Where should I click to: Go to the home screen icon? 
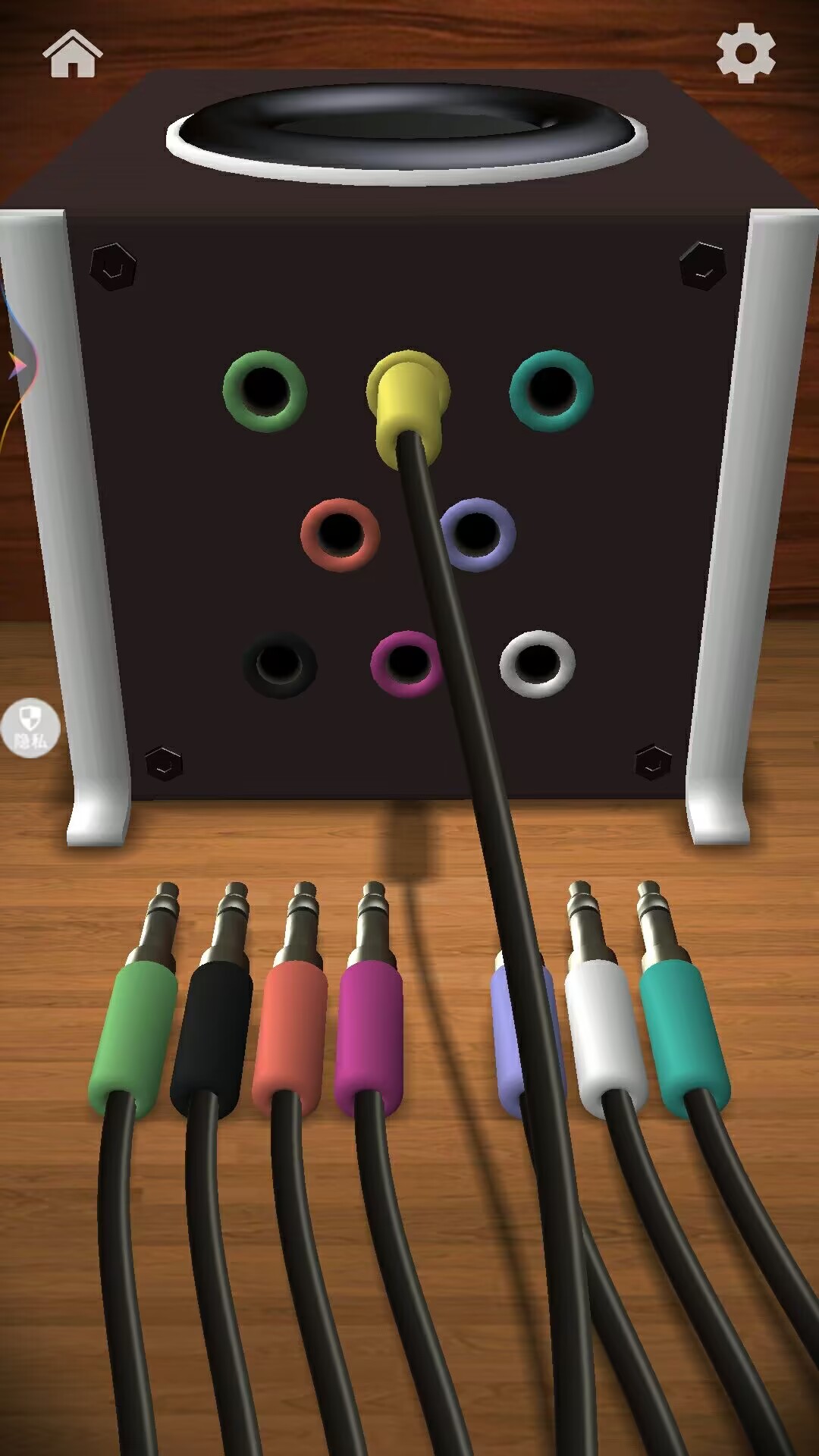pos(73,54)
